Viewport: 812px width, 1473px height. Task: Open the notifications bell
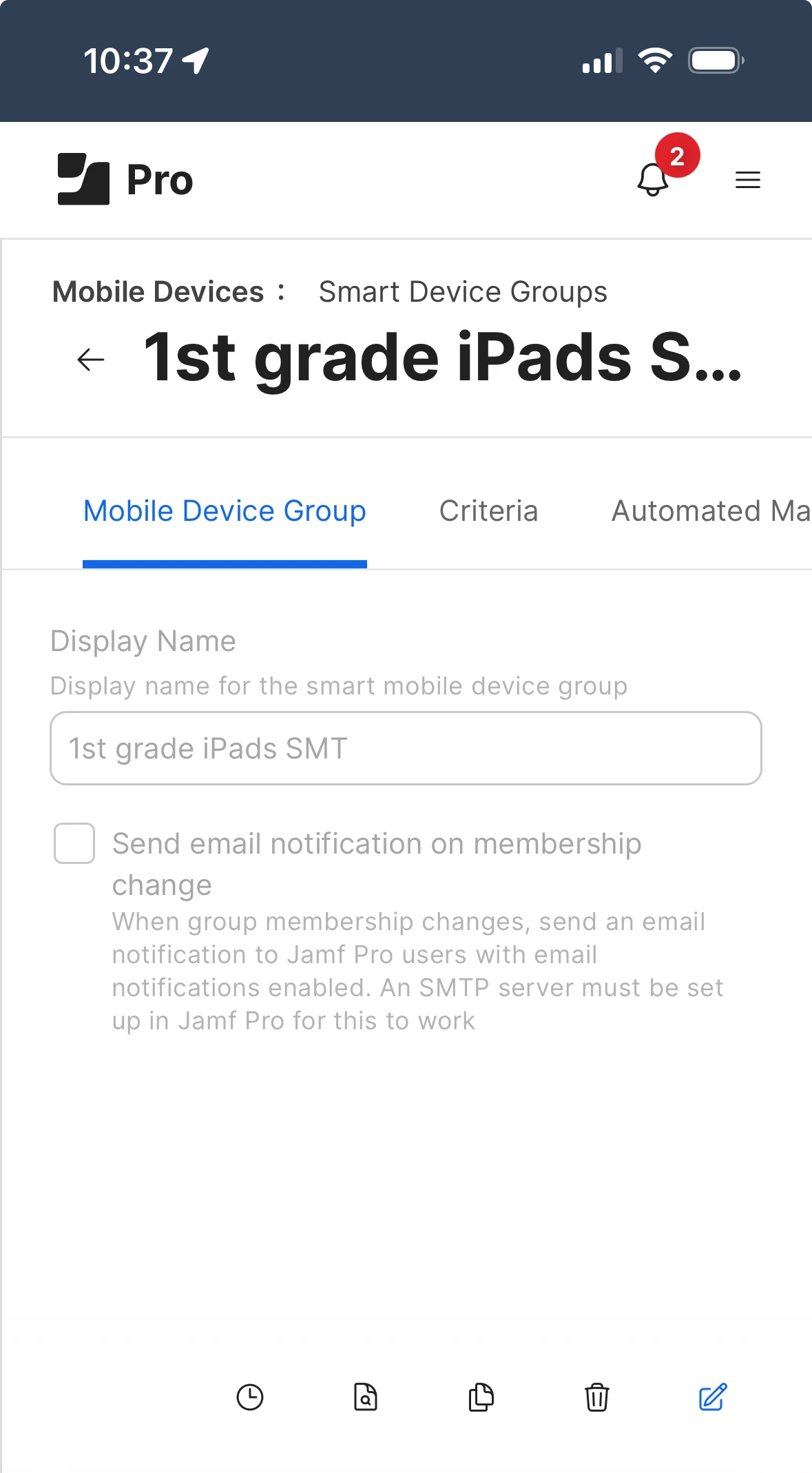(652, 180)
